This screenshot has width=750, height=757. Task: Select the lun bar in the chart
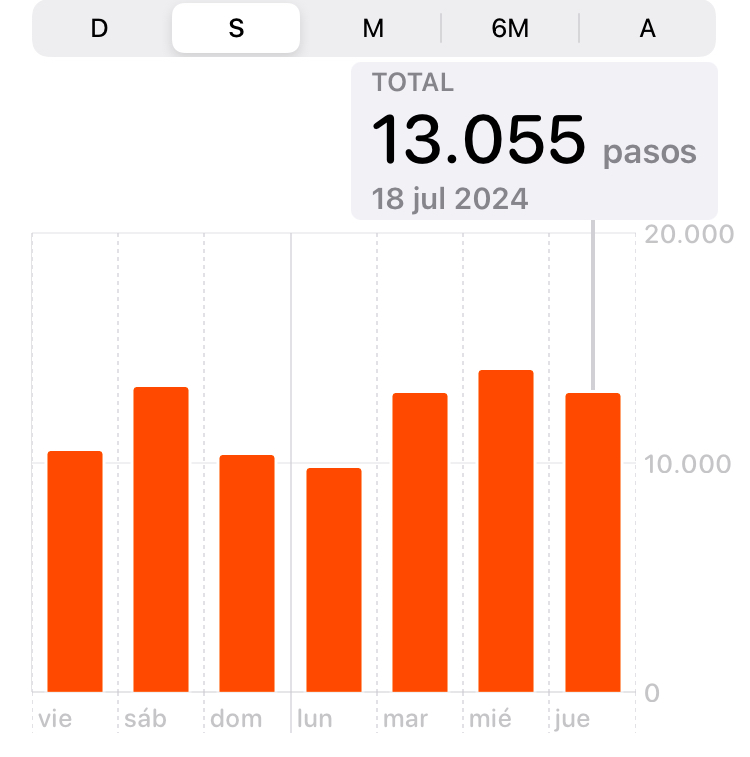click(x=334, y=580)
